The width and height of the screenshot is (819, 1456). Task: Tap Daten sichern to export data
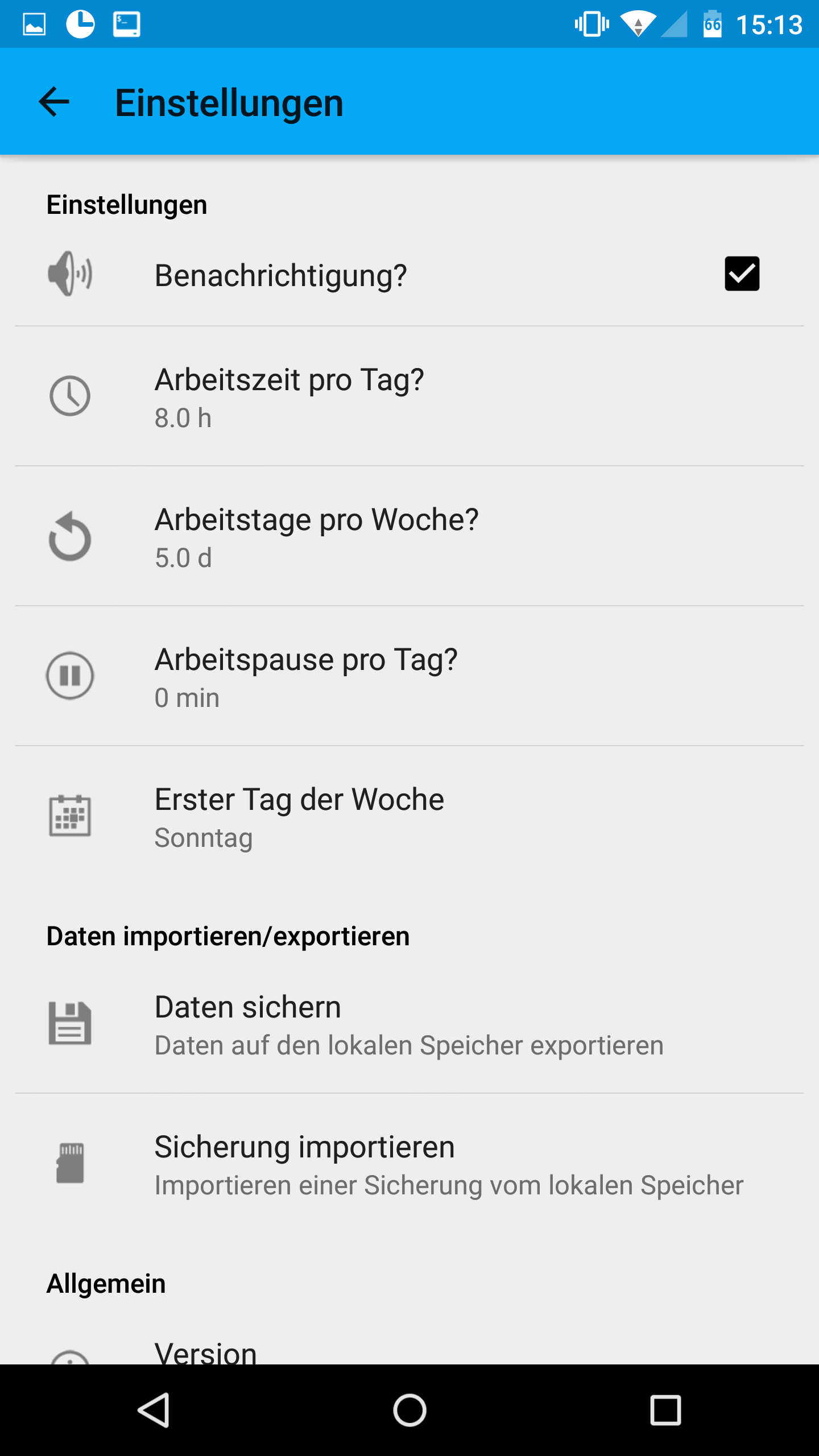[409, 1024]
